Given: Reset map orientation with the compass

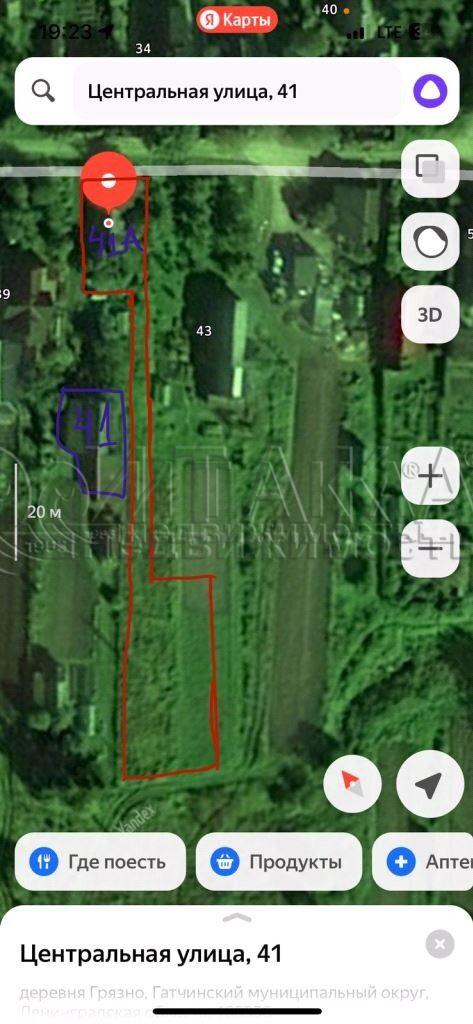Looking at the screenshot, I should [353, 784].
